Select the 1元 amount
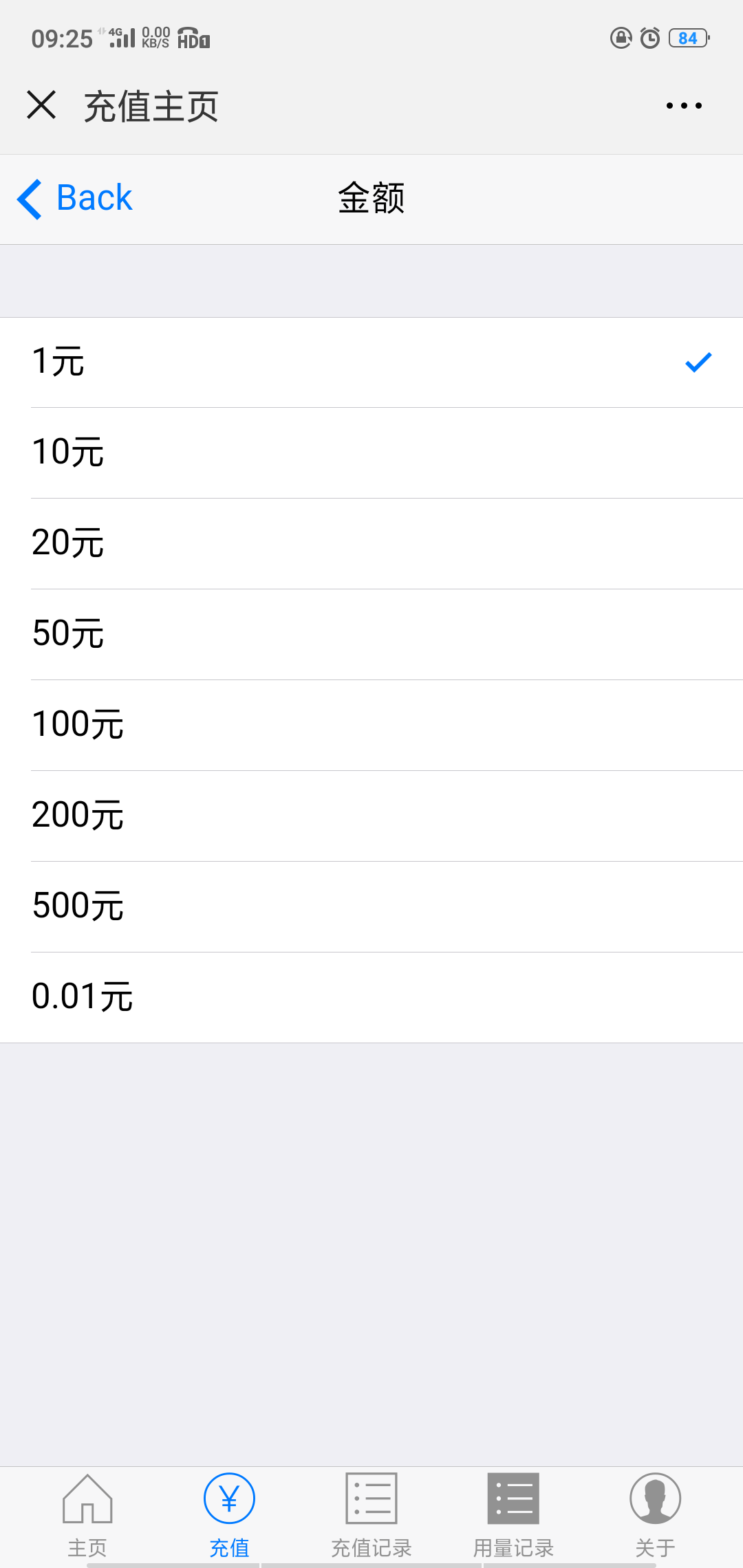743x1568 pixels. pyautogui.click(x=371, y=362)
